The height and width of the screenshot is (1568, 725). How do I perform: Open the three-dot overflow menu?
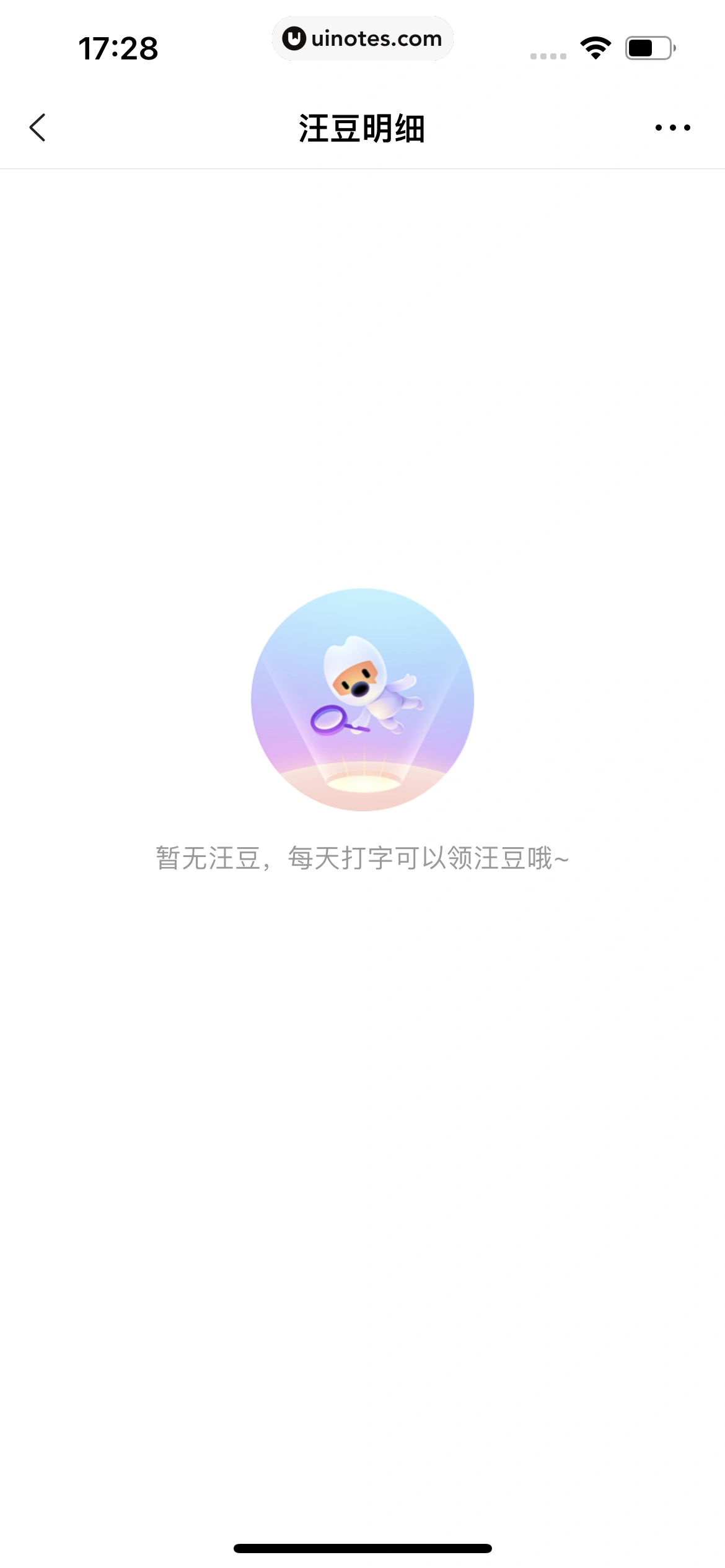[x=672, y=128]
